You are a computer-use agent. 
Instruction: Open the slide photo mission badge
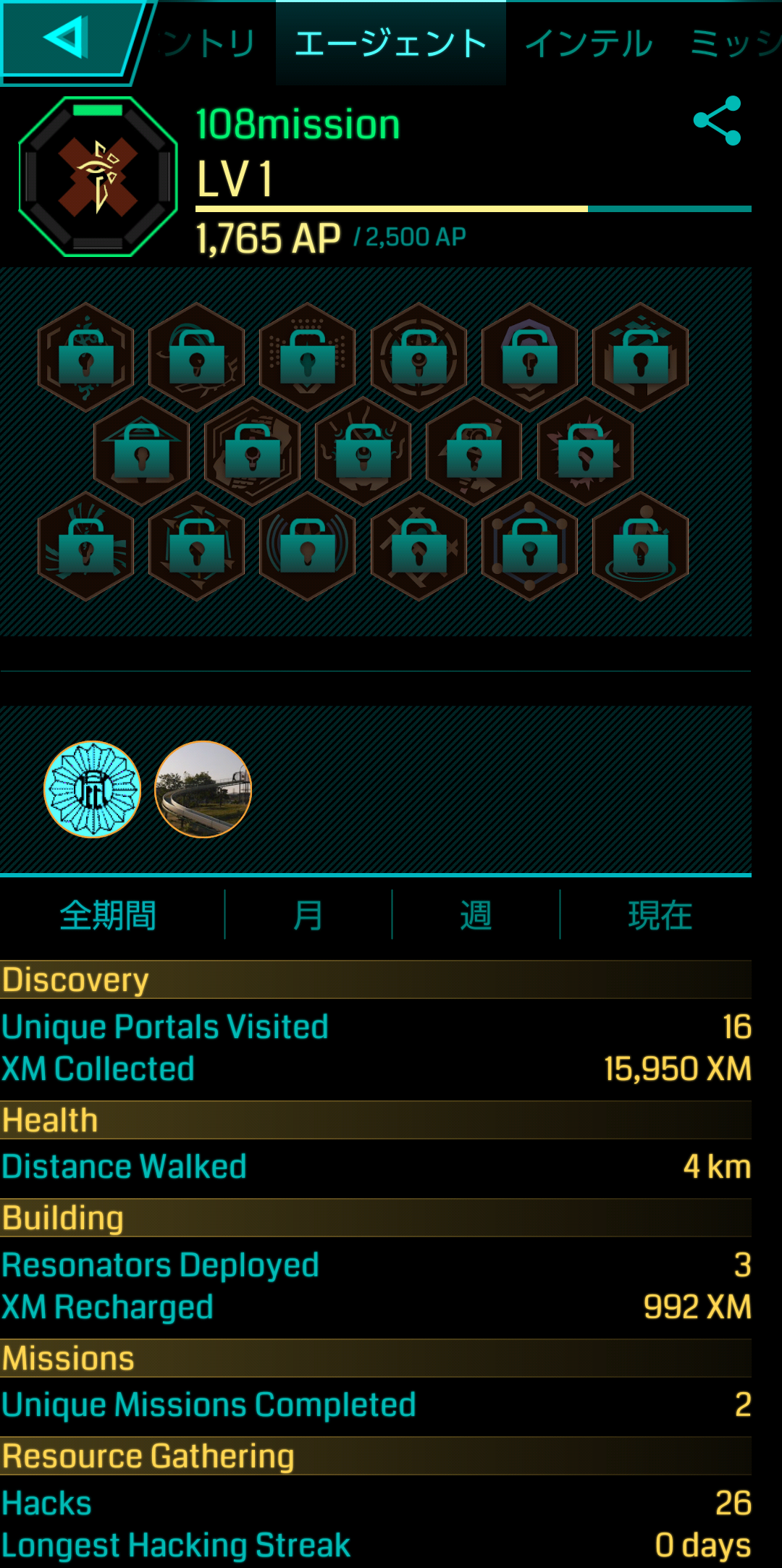203,789
